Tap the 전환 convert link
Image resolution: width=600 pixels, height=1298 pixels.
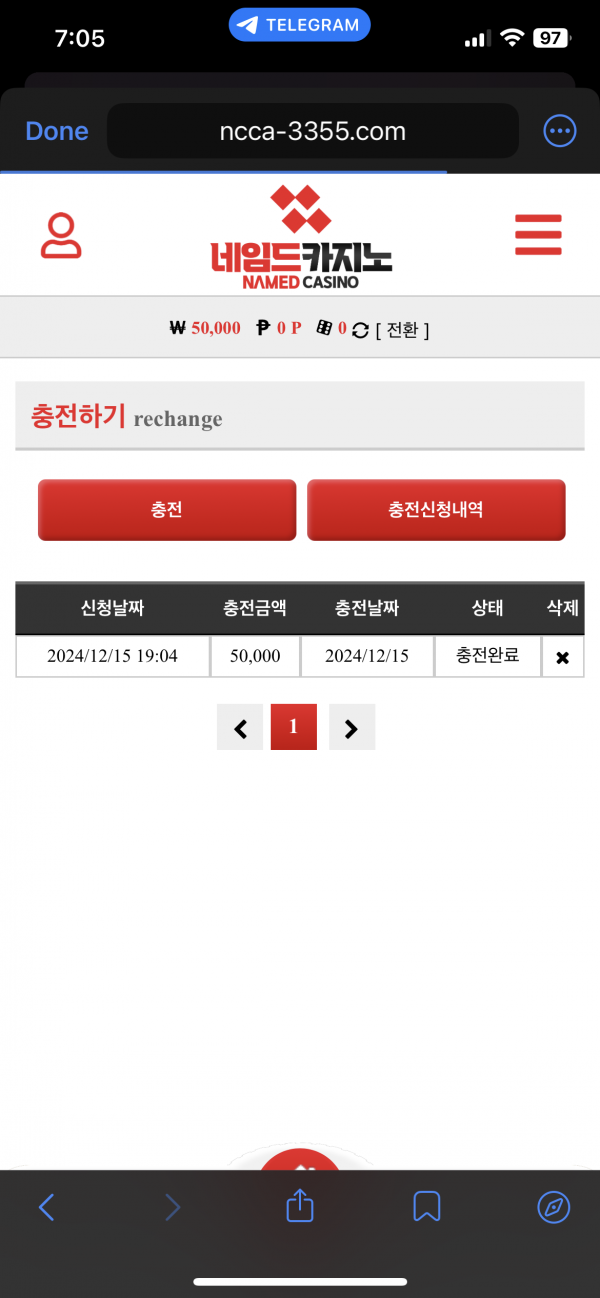coord(402,329)
